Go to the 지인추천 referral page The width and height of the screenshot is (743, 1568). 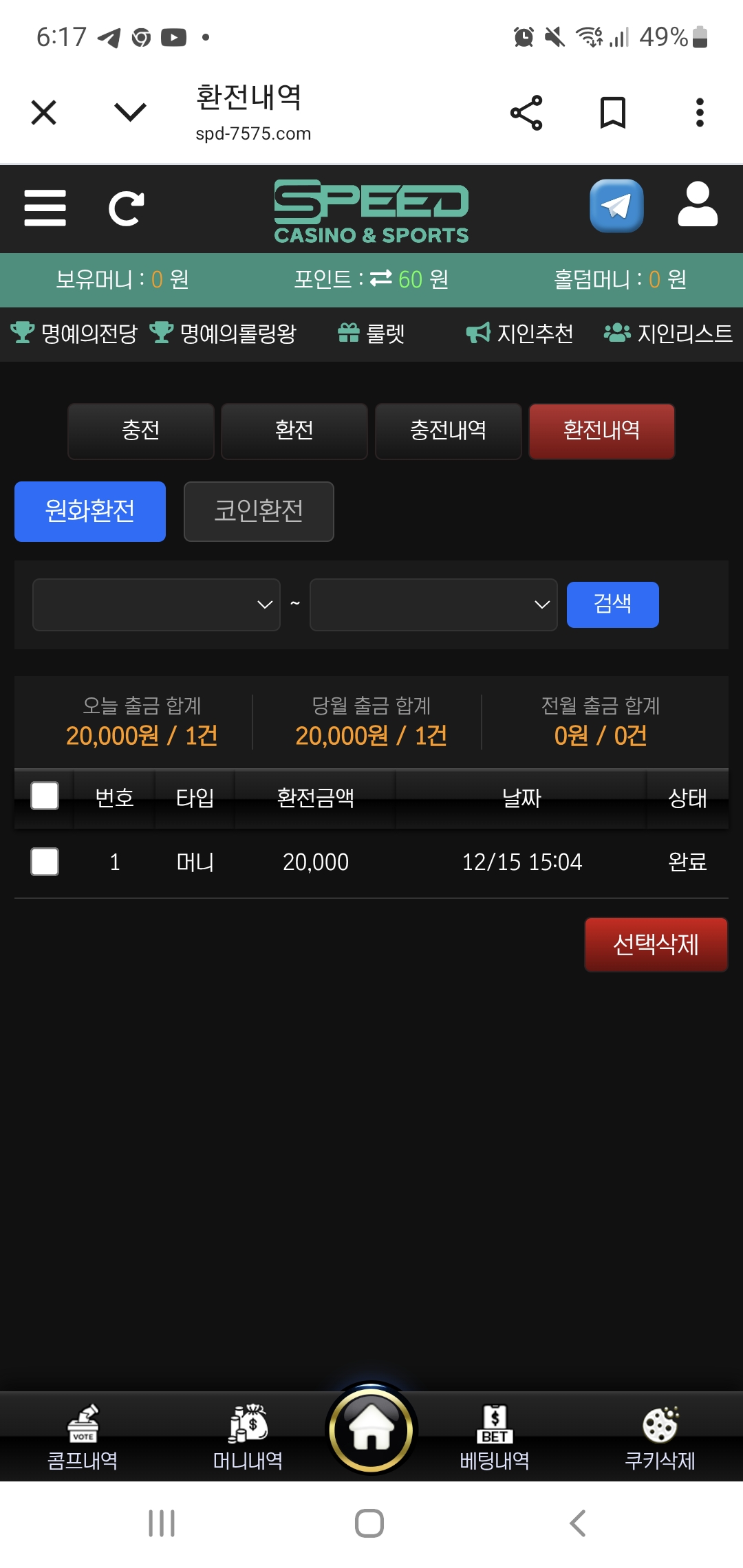(x=520, y=334)
